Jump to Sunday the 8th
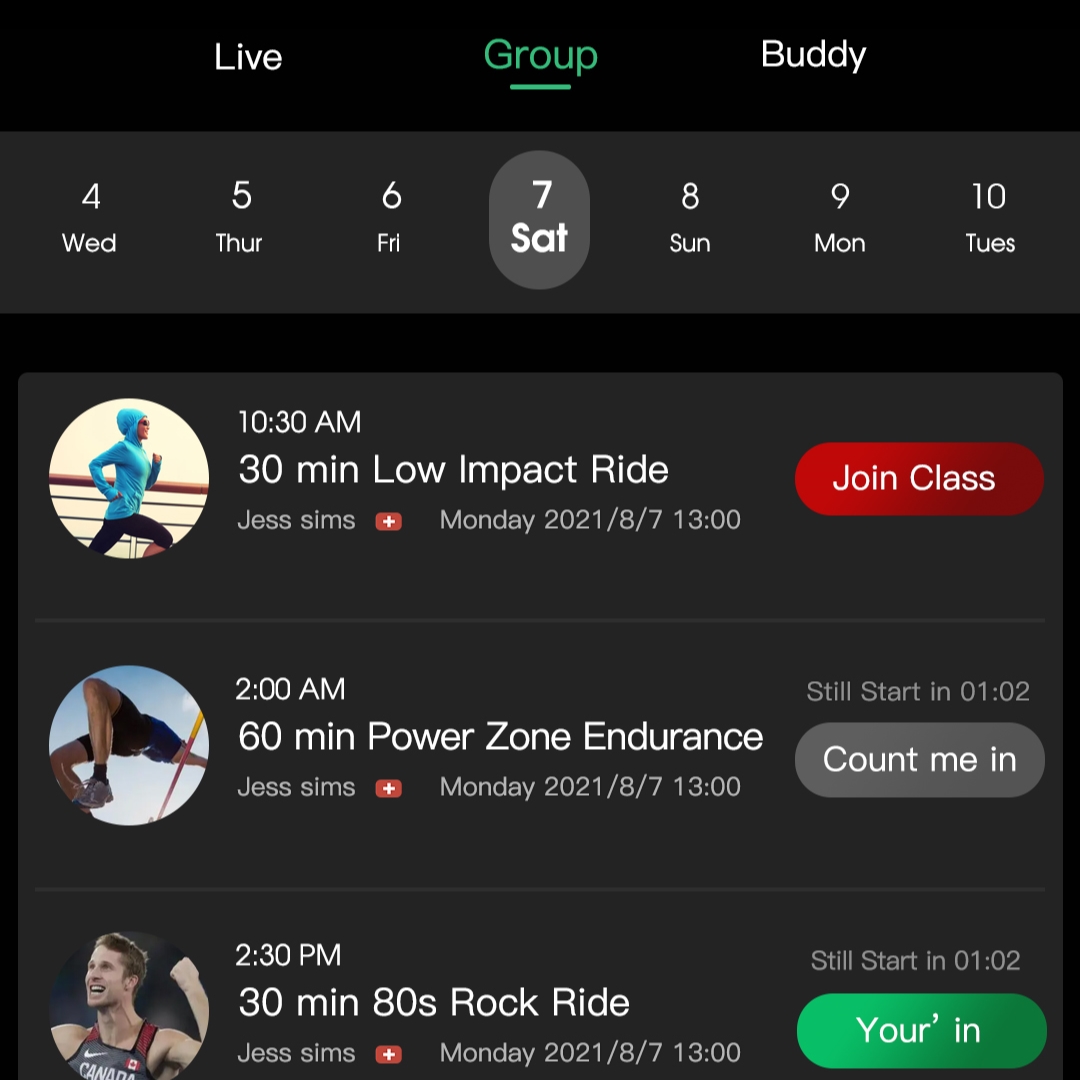1080x1080 pixels. [x=690, y=218]
